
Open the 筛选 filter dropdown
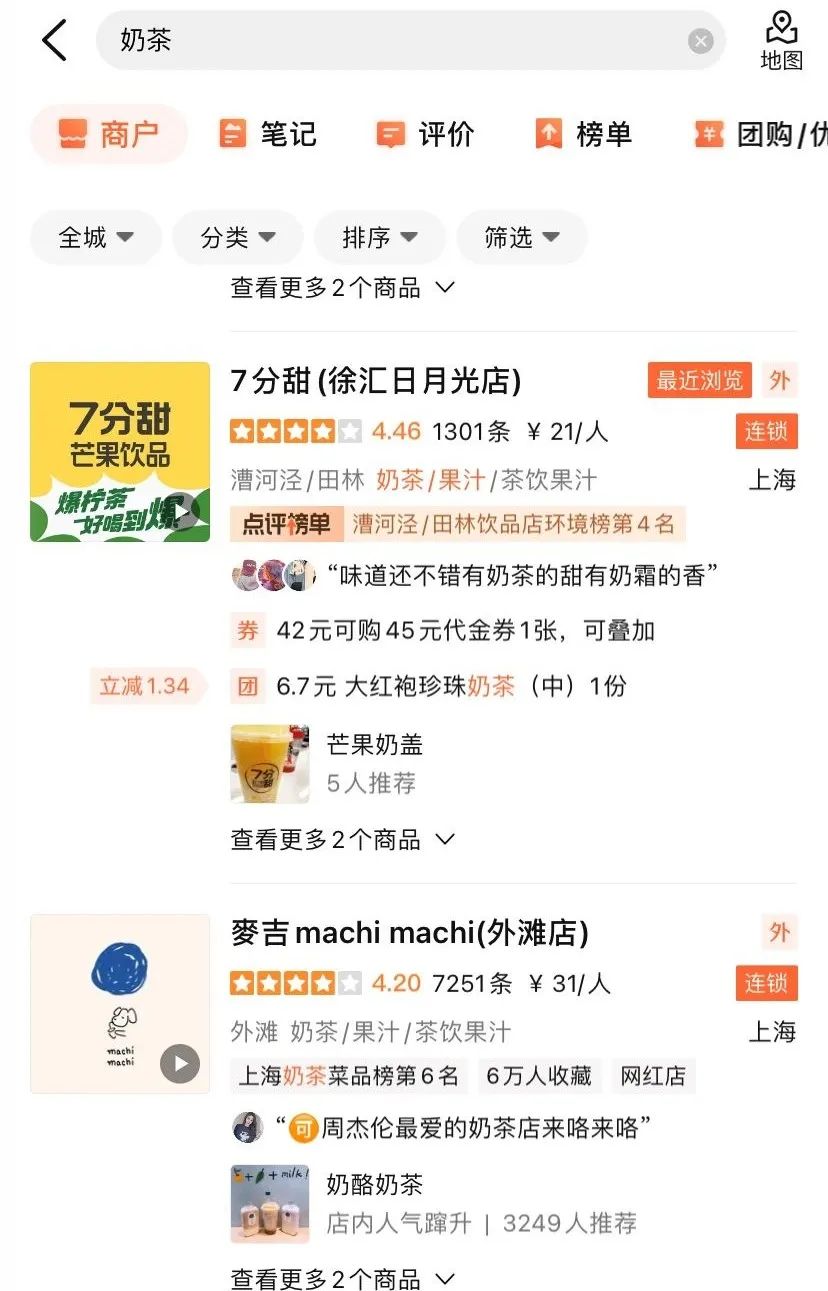(522, 237)
